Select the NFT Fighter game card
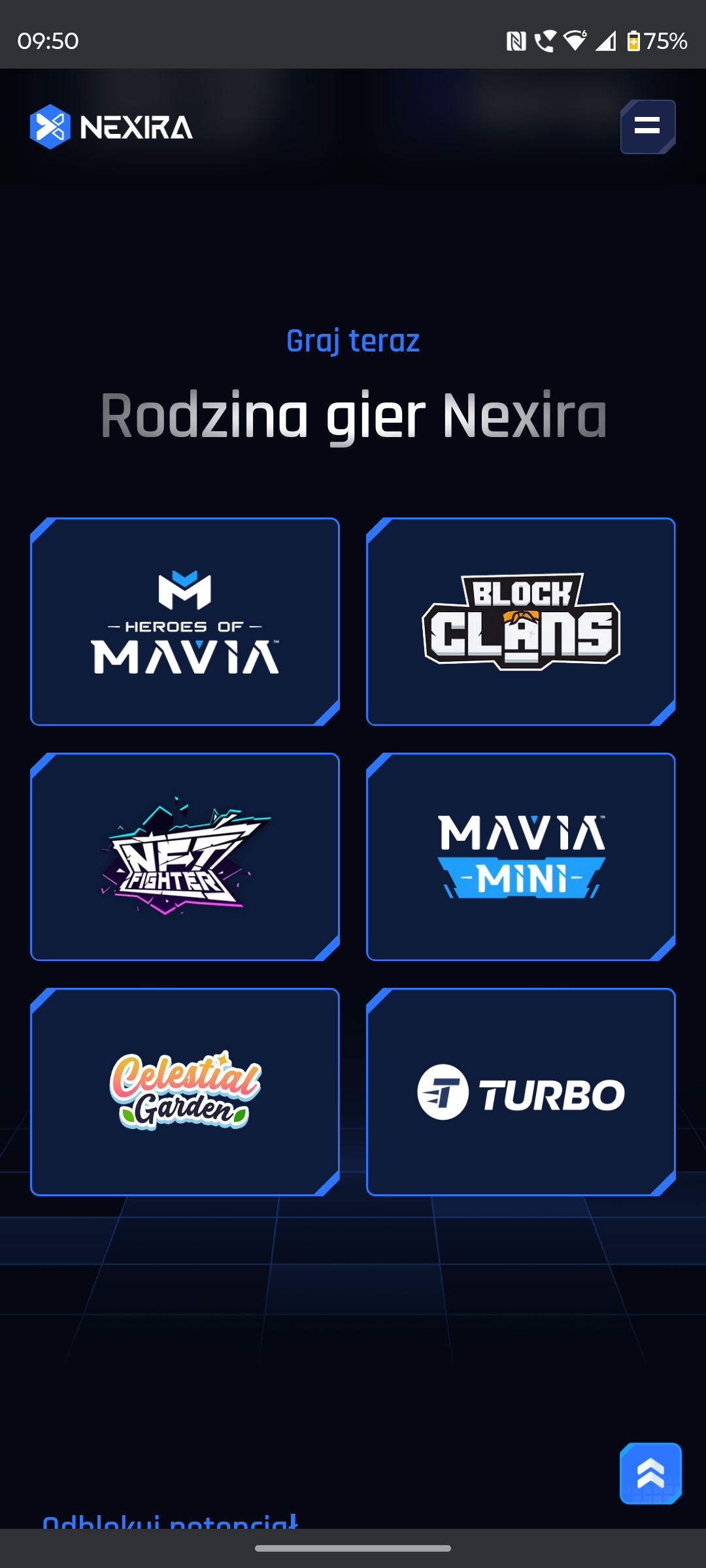Screen dimensions: 706x1568 pyautogui.click(x=185, y=857)
